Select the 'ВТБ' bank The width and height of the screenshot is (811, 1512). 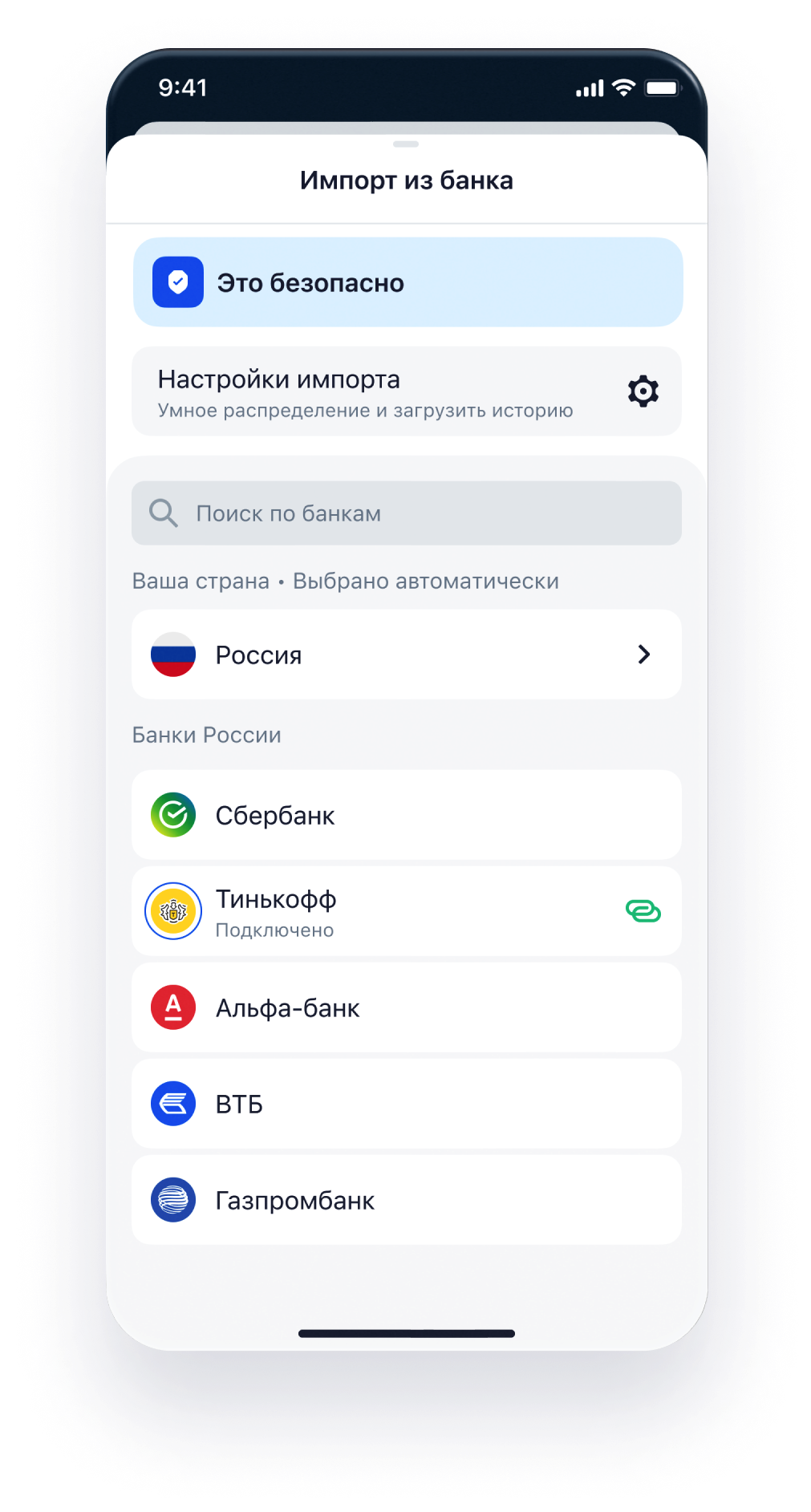407,1104
